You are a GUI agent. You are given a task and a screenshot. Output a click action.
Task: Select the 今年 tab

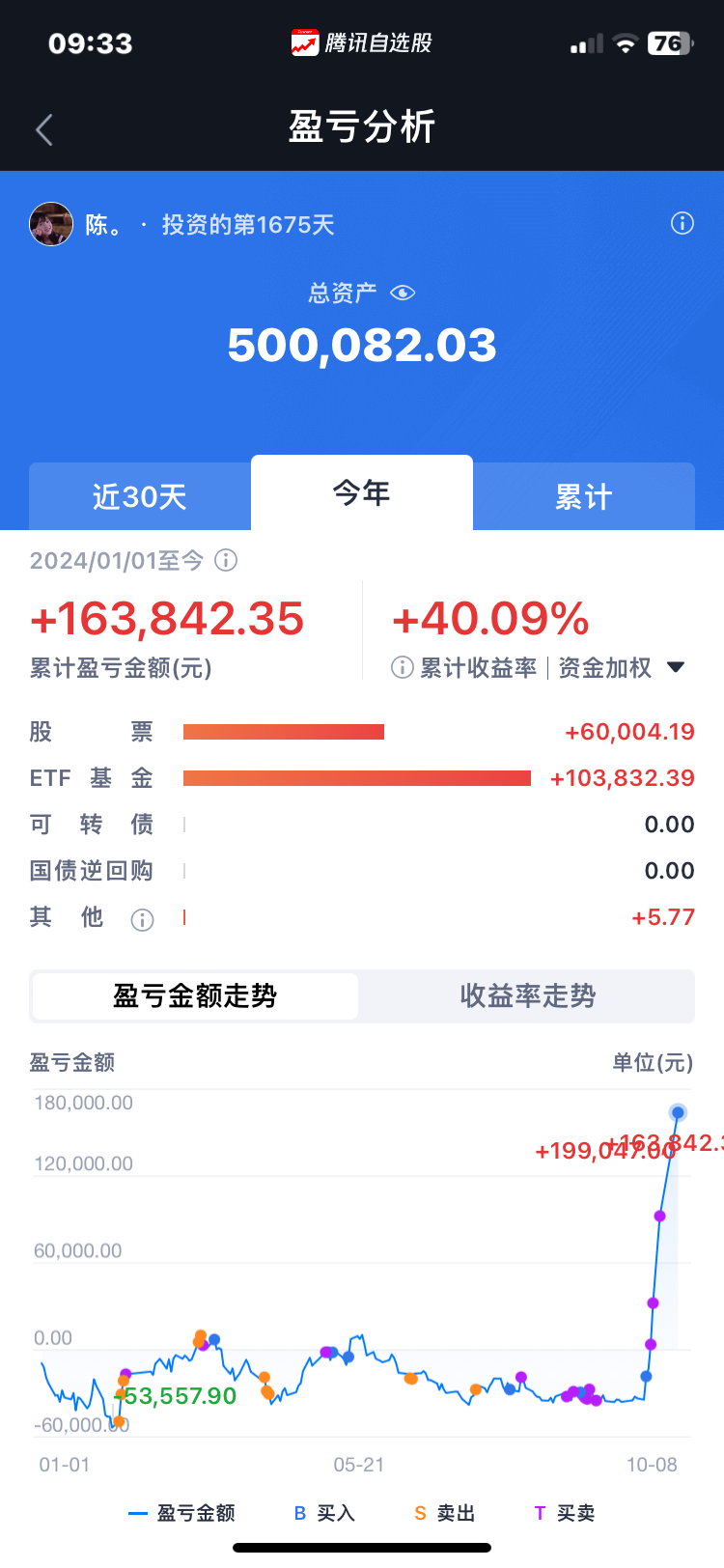(x=362, y=492)
